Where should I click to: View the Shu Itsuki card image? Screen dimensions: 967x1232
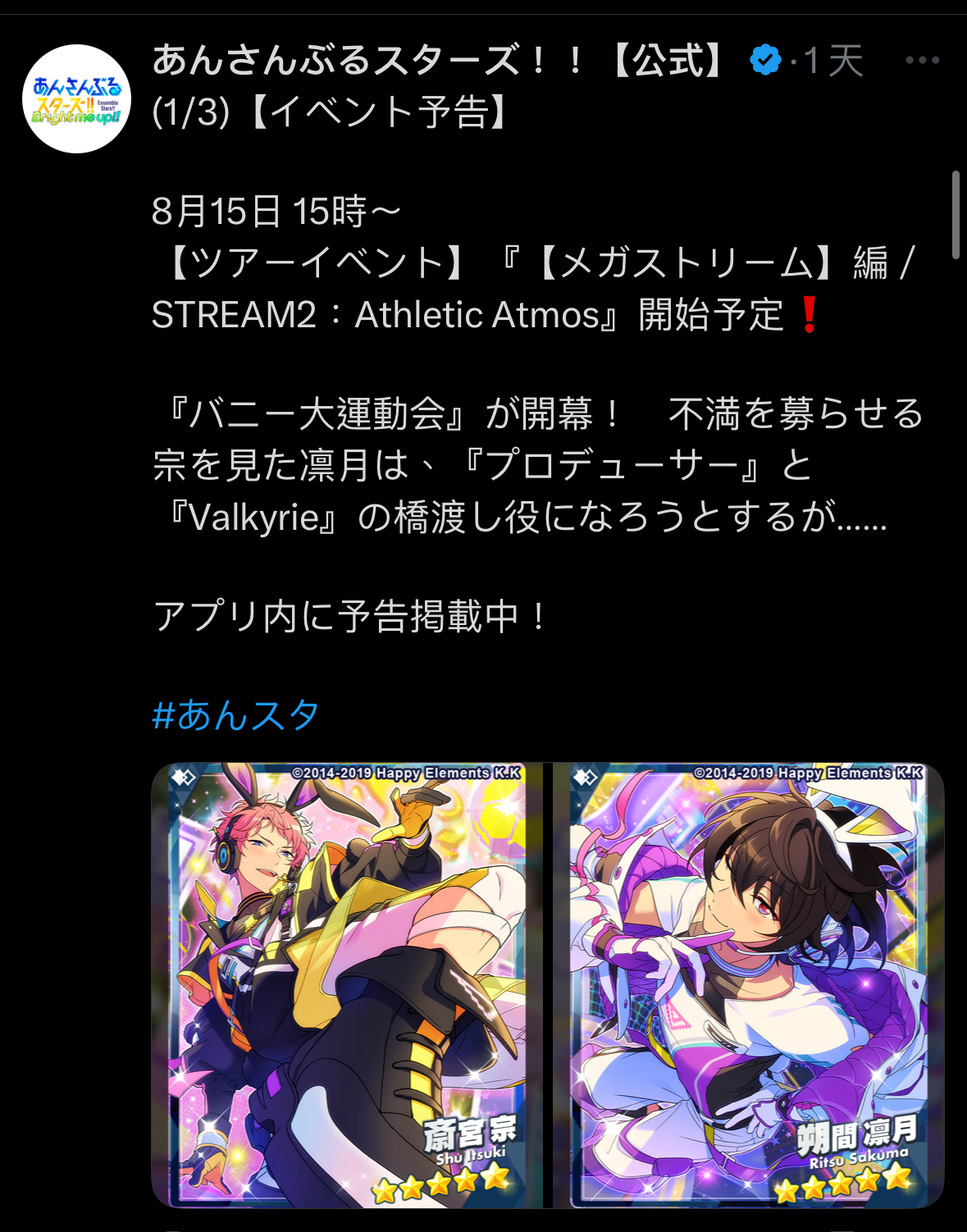347,984
